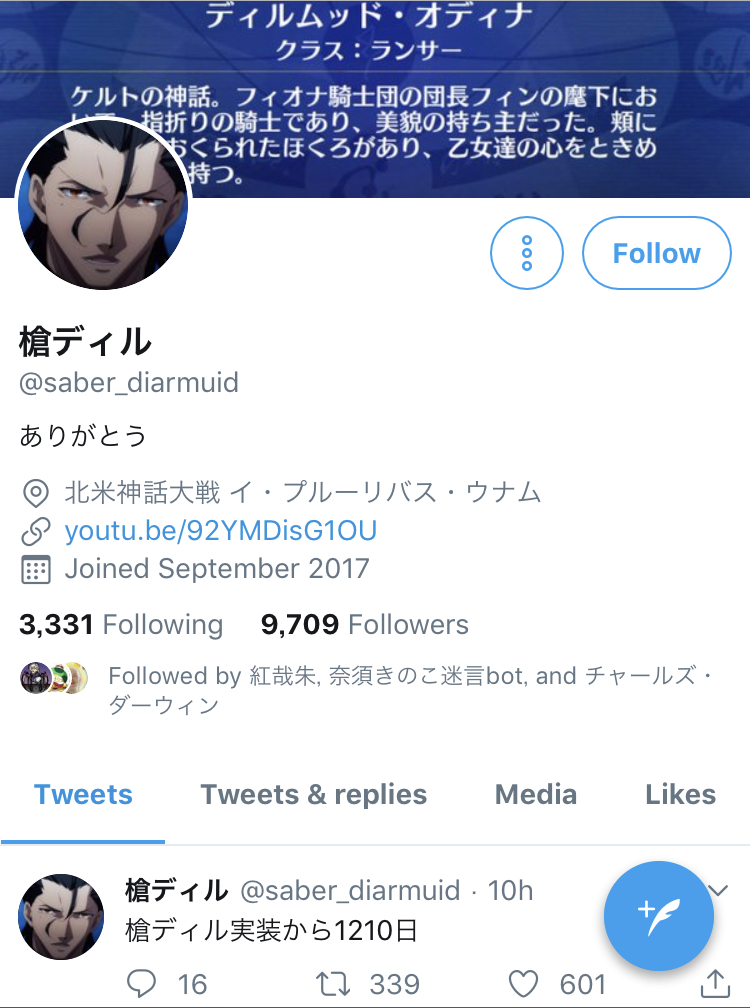The image size is (750, 1008).
Task: View the 3,331 Following list
Action: pos(121,625)
